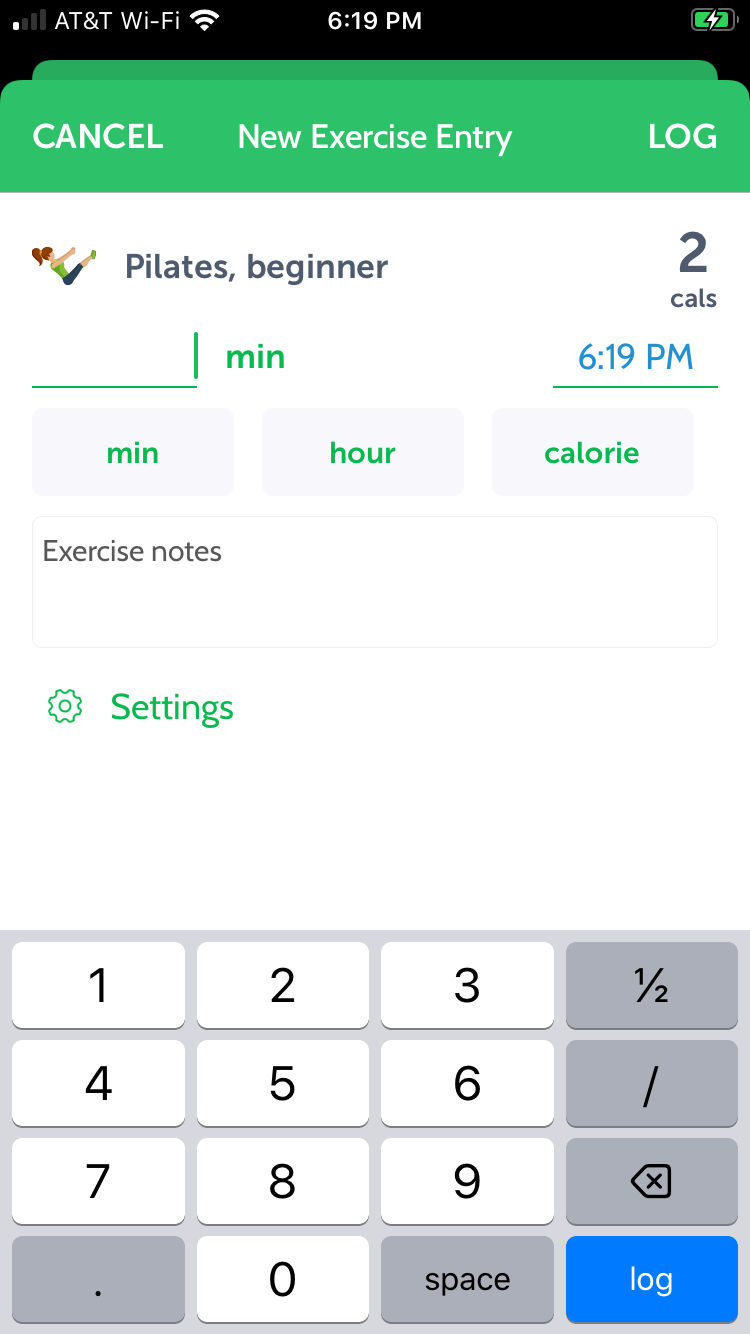
Task: Change the 6:19 PM time field
Action: click(x=635, y=358)
